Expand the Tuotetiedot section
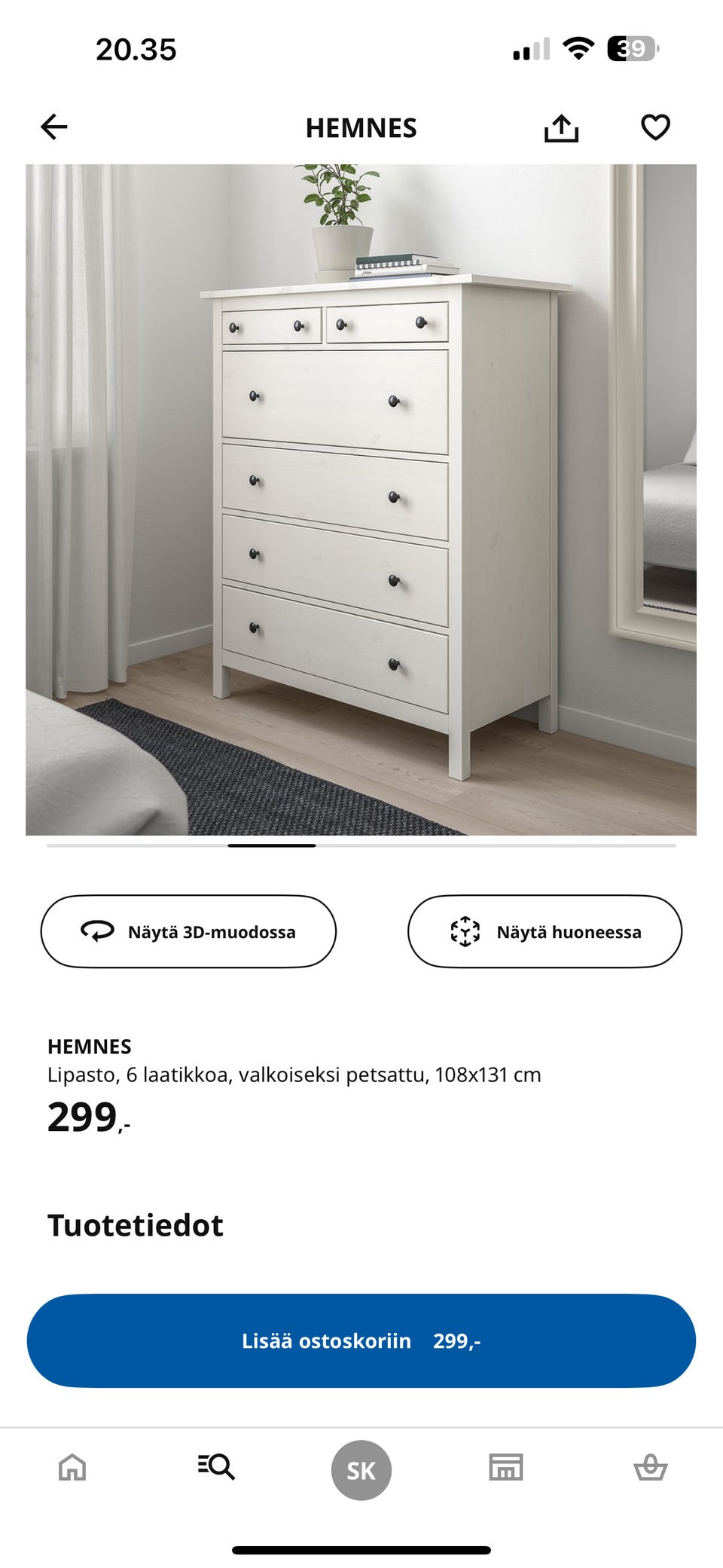The height and width of the screenshot is (1568, 723). click(136, 1224)
